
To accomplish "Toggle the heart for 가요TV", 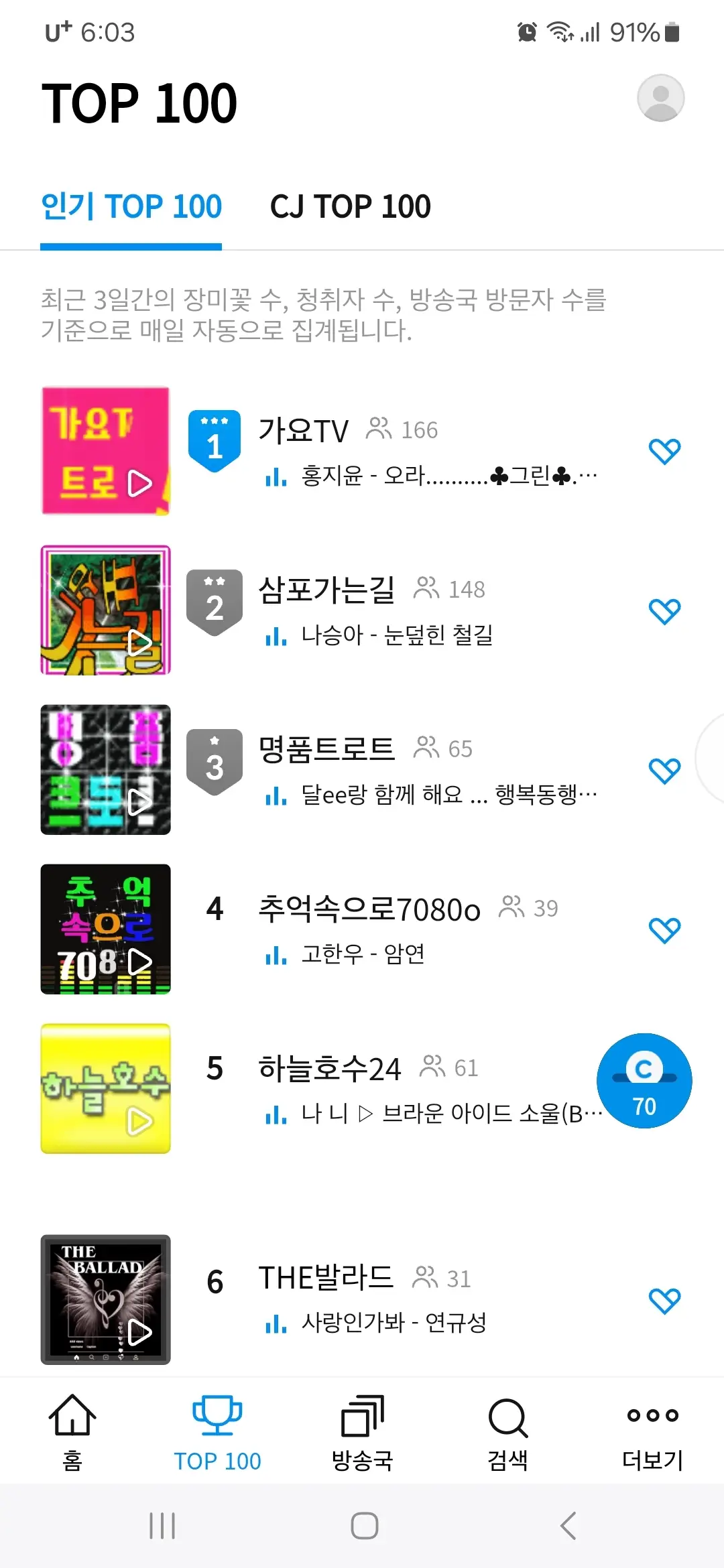I will (x=665, y=451).
